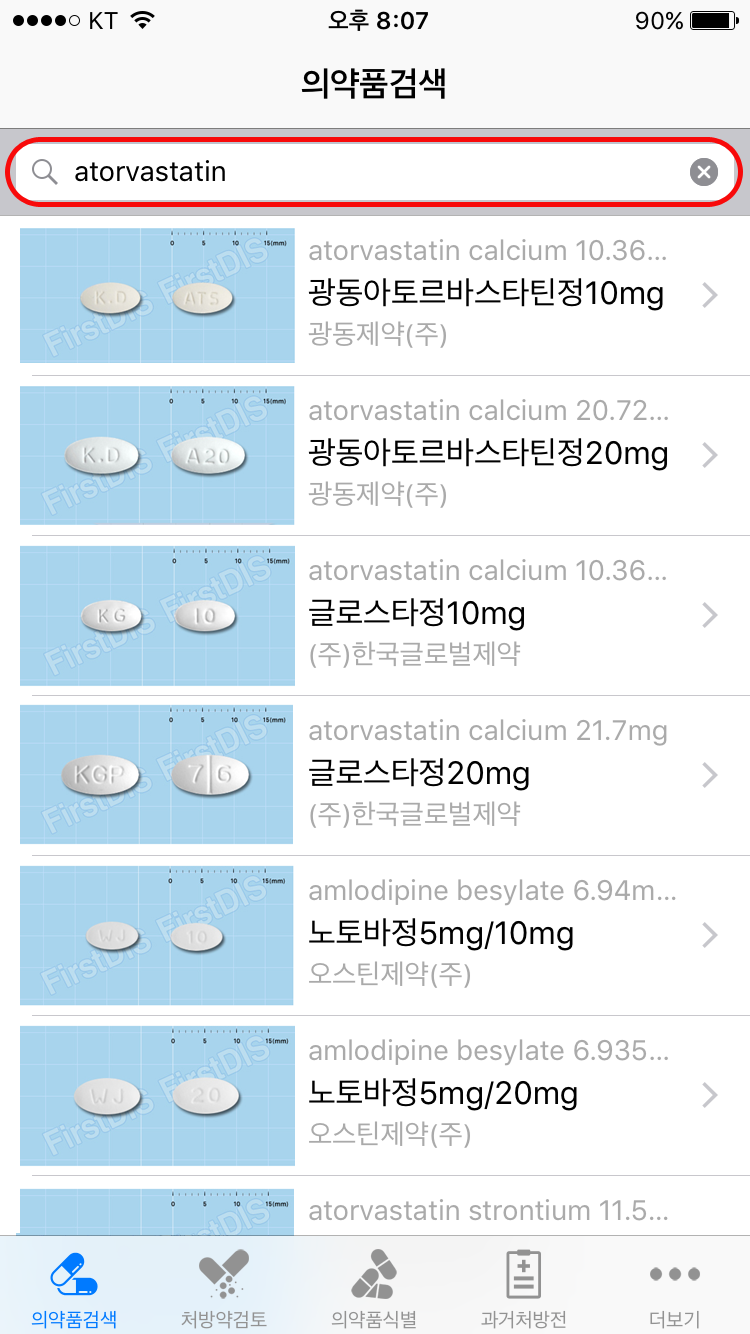View details for 글로스타정10mg
750x1334 pixels.
[x=375, y=615]
